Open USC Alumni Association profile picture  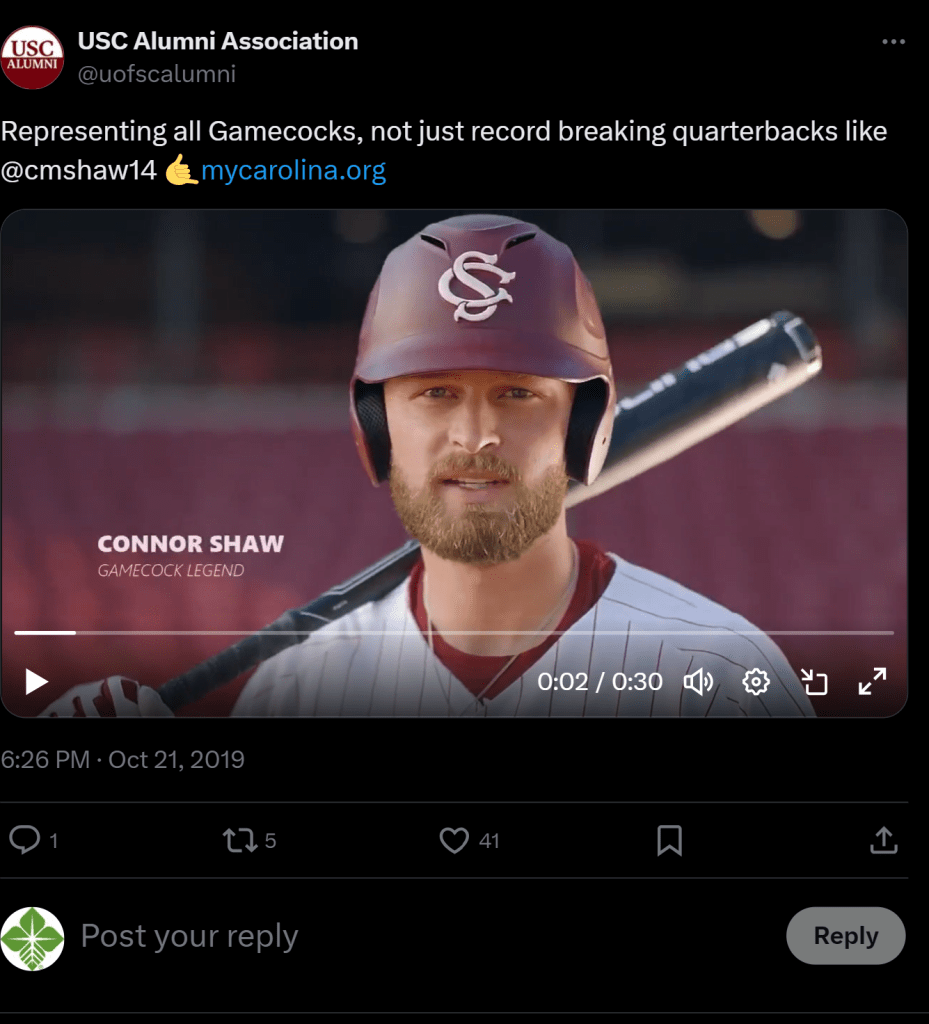(x=33, y=57)
